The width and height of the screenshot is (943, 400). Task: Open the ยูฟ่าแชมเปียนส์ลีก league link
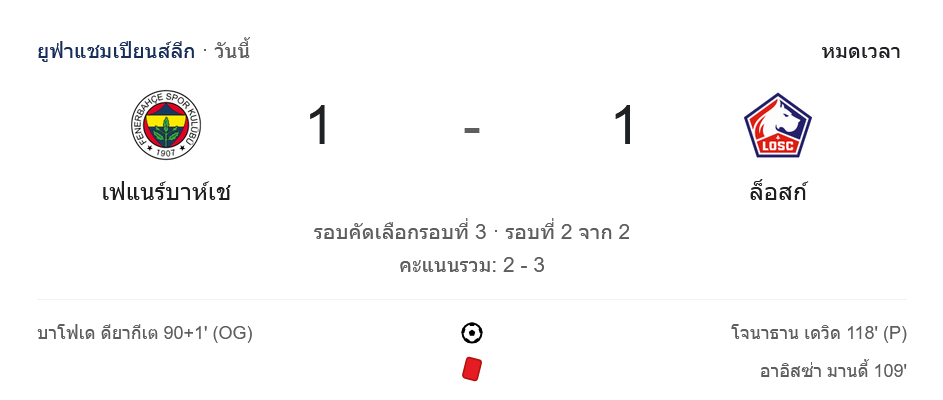pyautogui.click(x=116, y=52)
